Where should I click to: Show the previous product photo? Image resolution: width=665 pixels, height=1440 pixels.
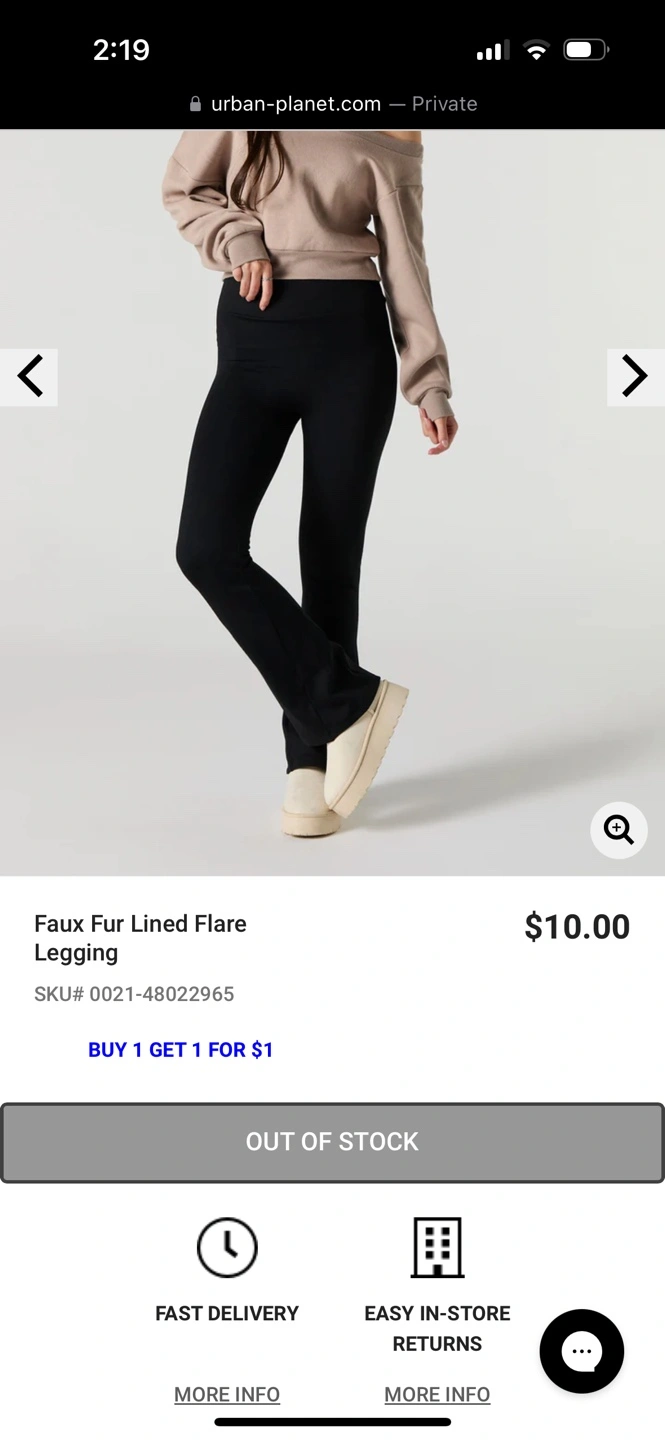tap(29, 377)
